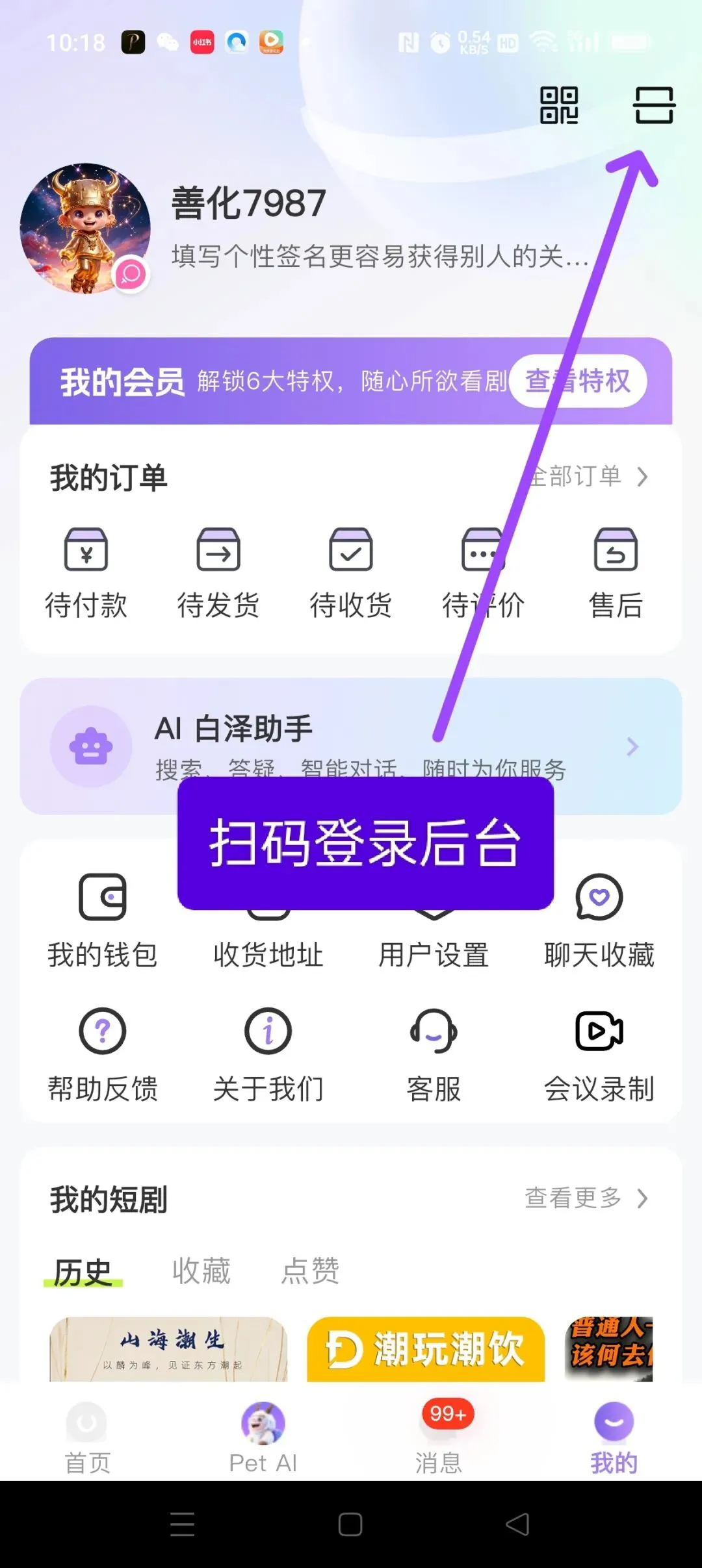View more short dramas via 查看更多
This screenshot has height=1568, width=702.
[586, 1198]
